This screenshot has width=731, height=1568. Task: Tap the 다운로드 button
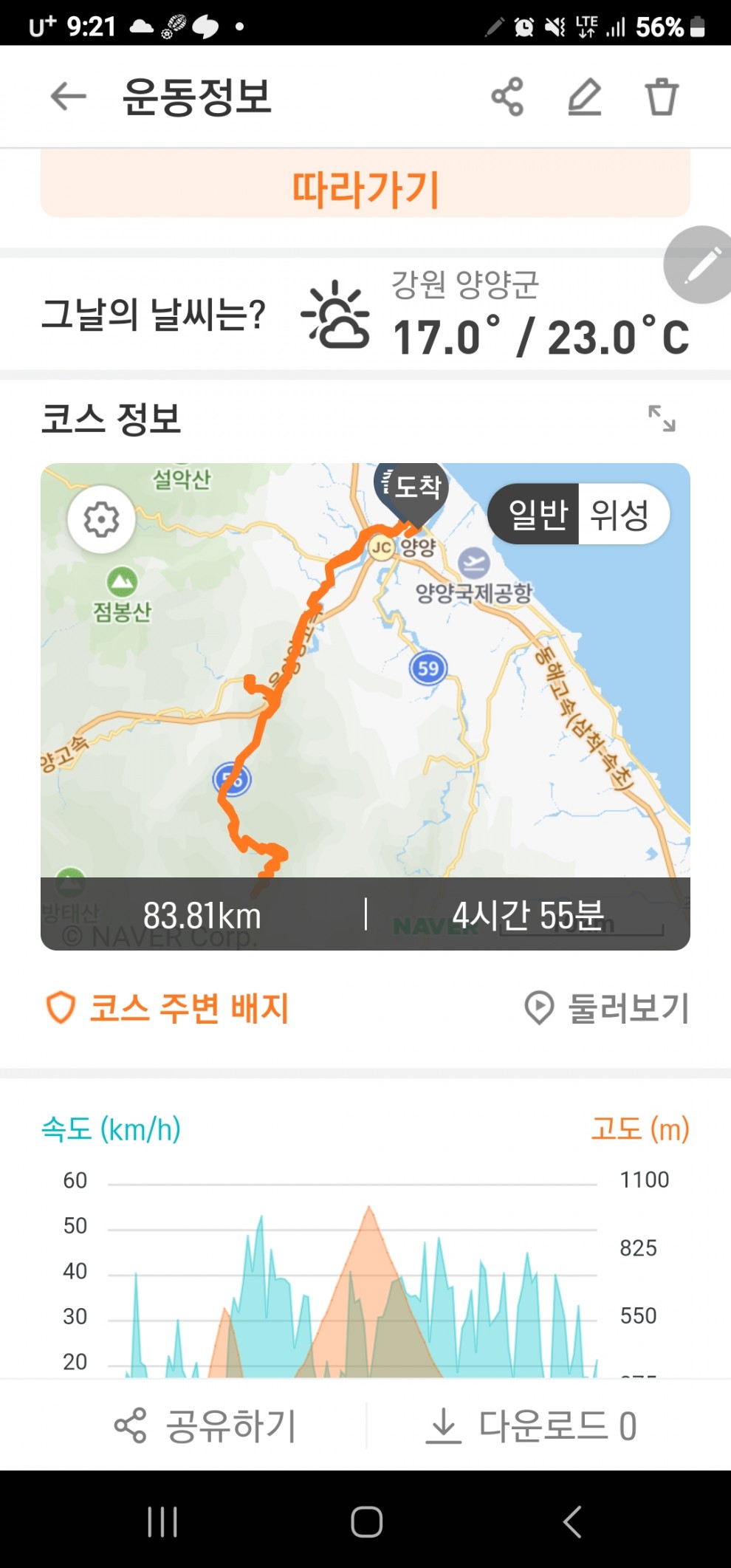(x=532, y=1425)
